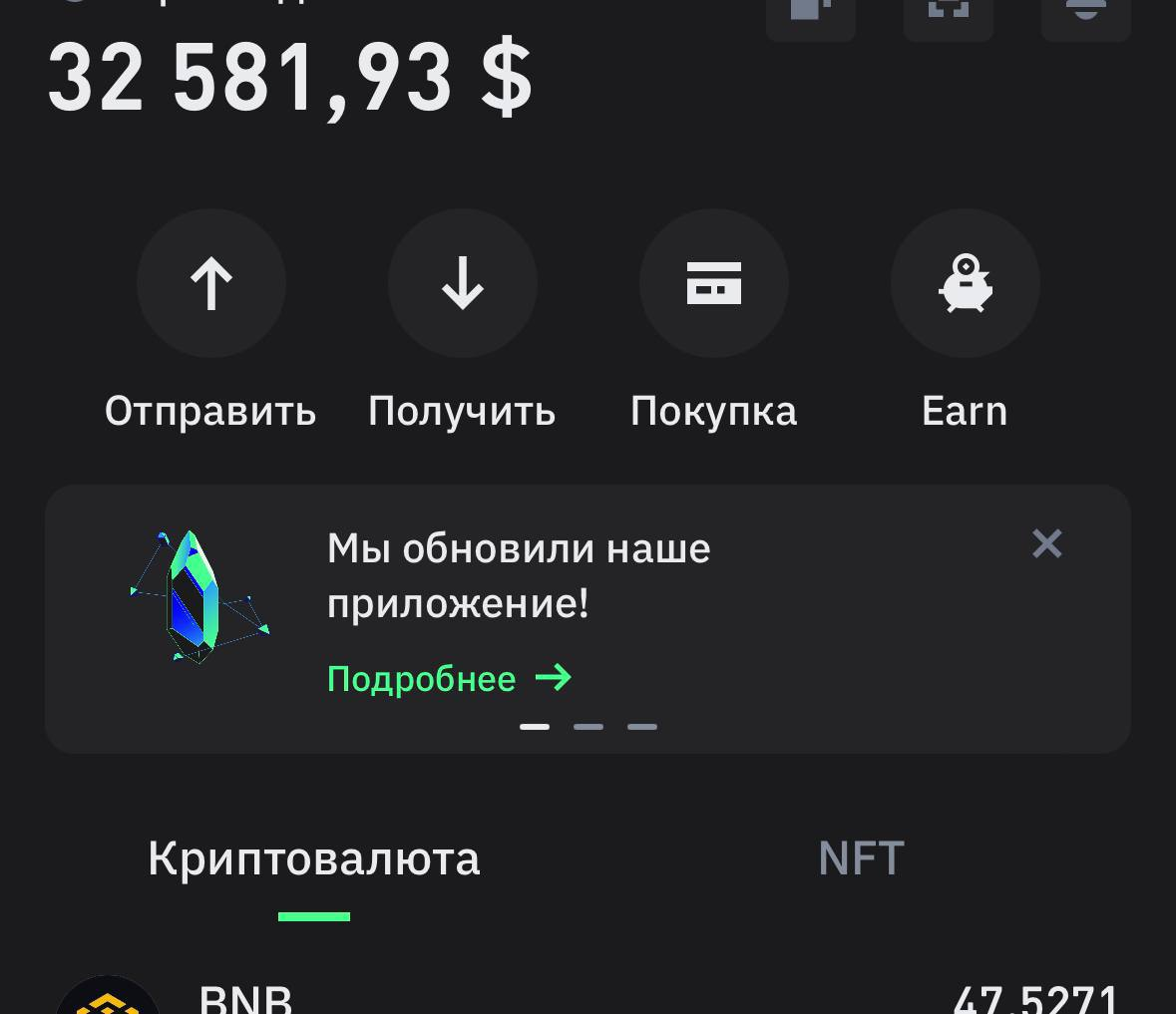Open the notifications bell

(x=1085, y=14)
